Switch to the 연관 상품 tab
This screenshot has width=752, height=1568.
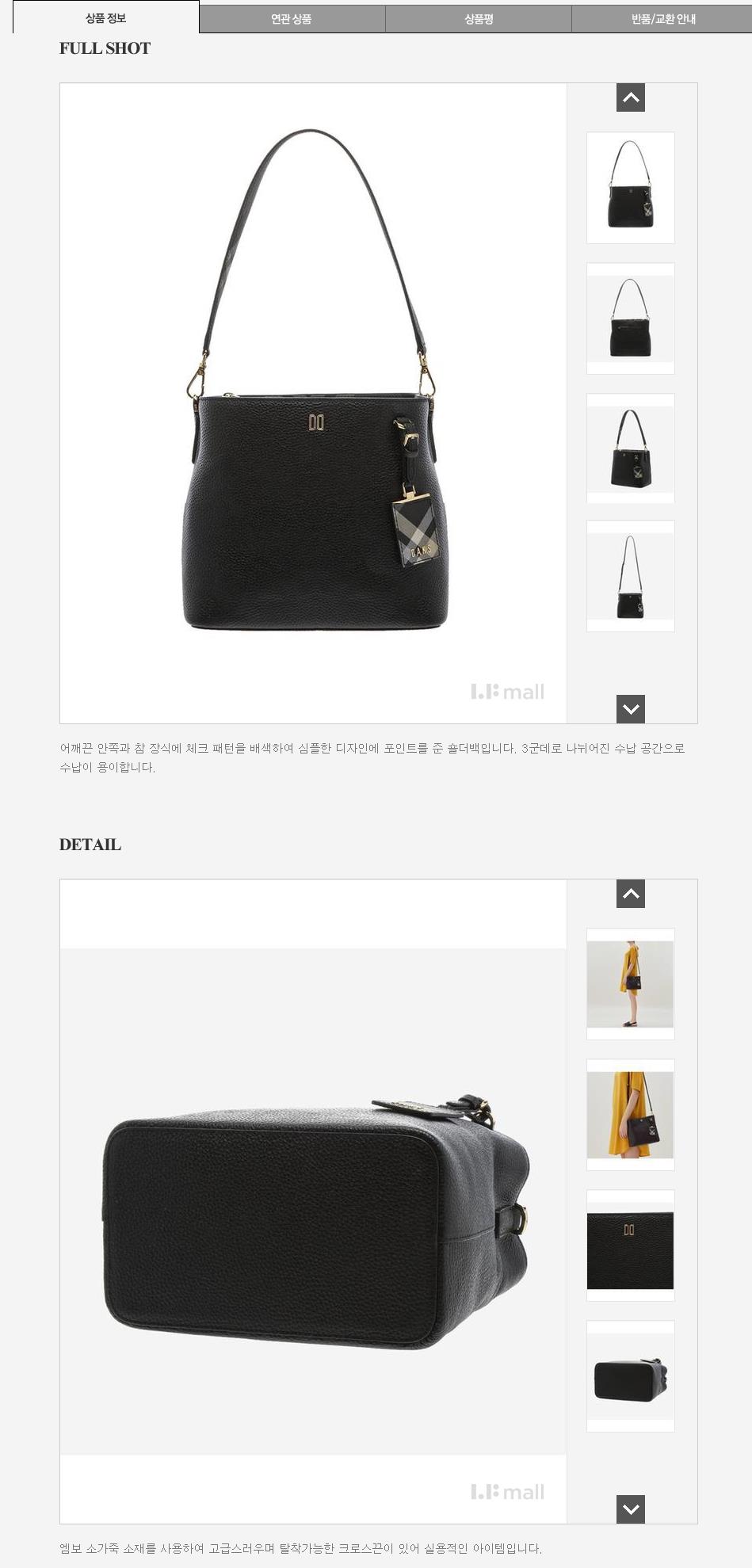(292, 18)
